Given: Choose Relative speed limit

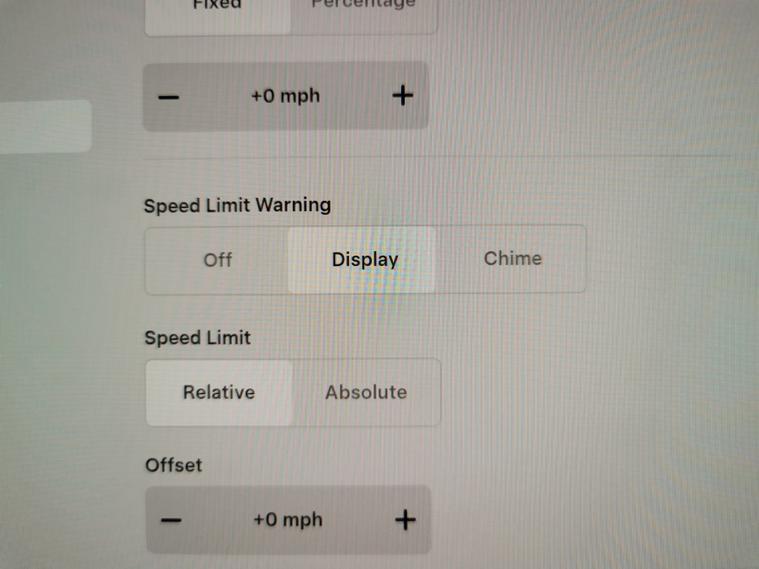Looking at the screenshot, I should (219, 393).
